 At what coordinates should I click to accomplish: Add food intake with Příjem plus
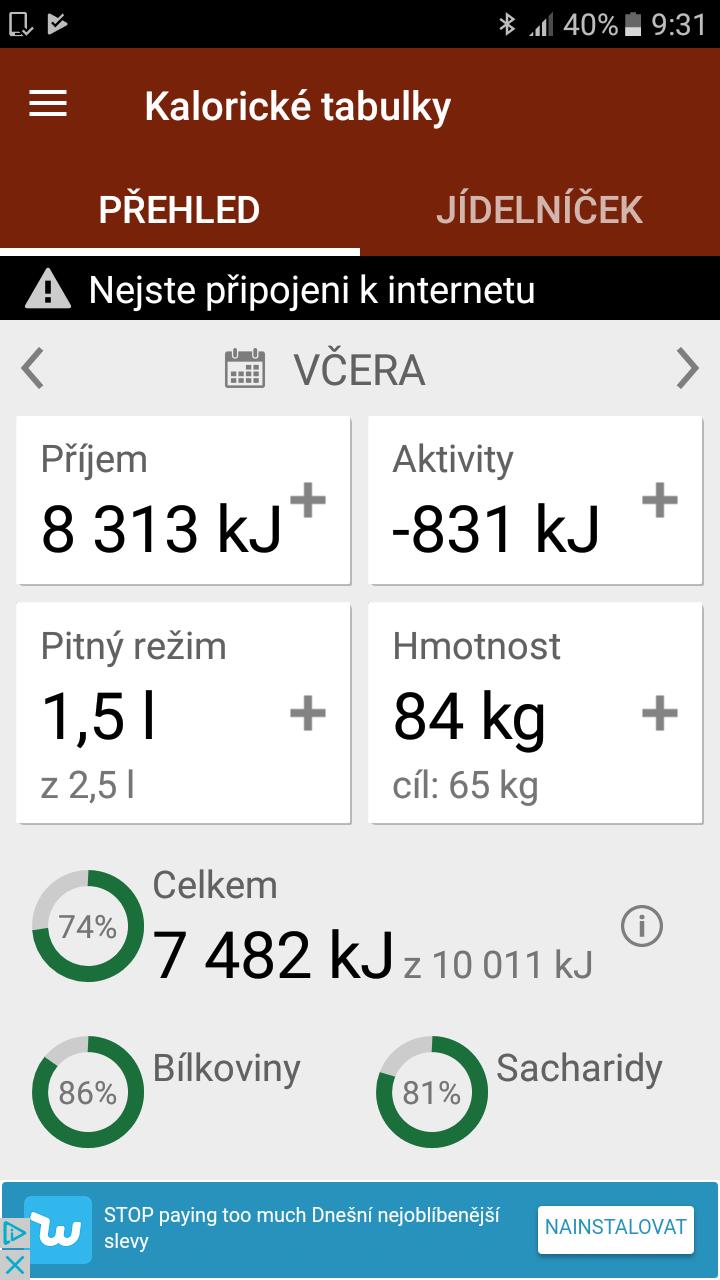308,500
